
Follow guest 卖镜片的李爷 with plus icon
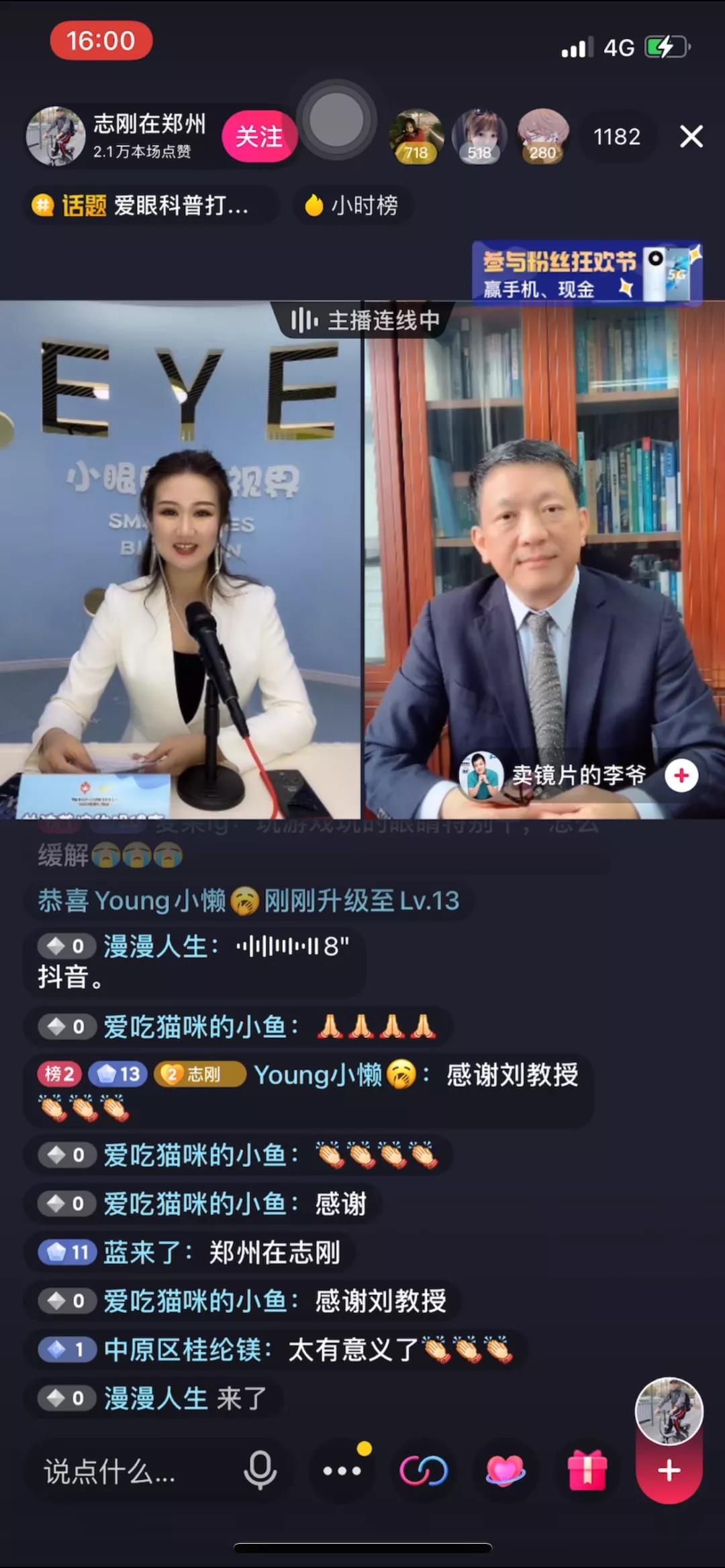[681, 776]
